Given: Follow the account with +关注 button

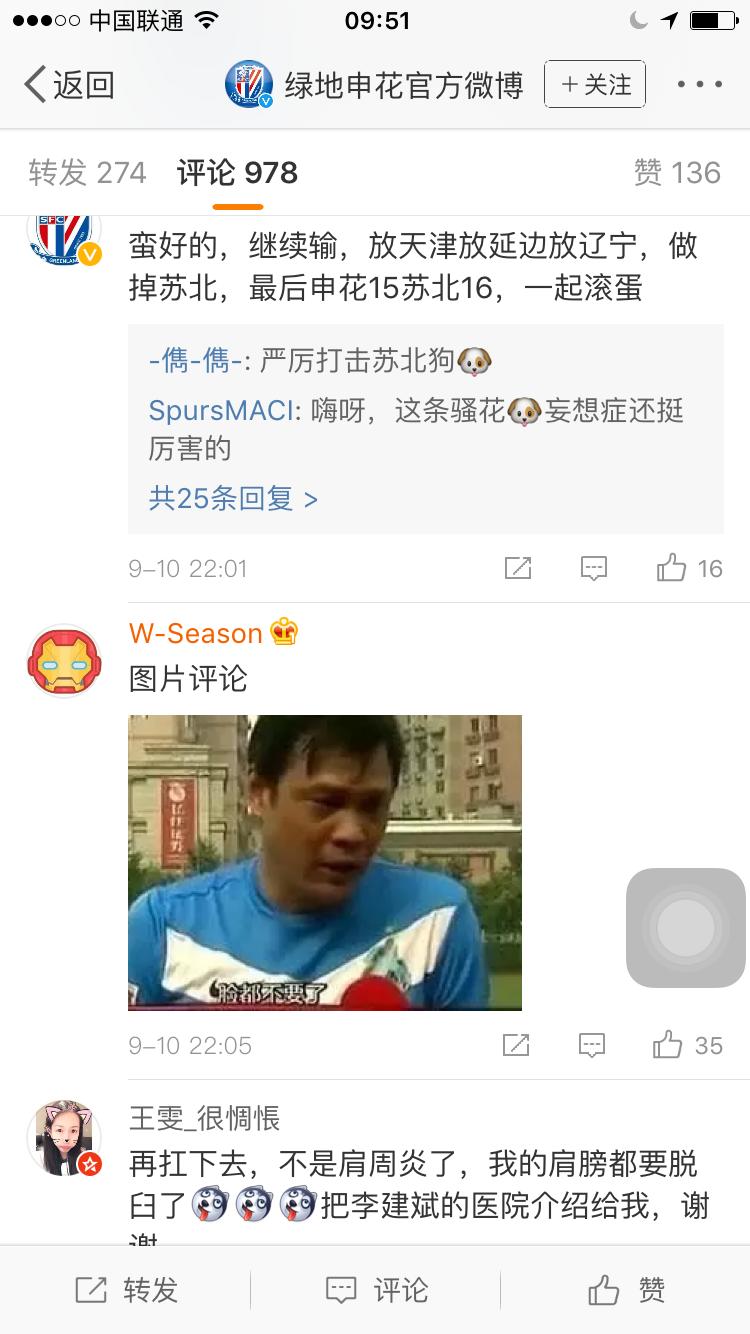Looking at the screenshot, I should tap(595, 85).
